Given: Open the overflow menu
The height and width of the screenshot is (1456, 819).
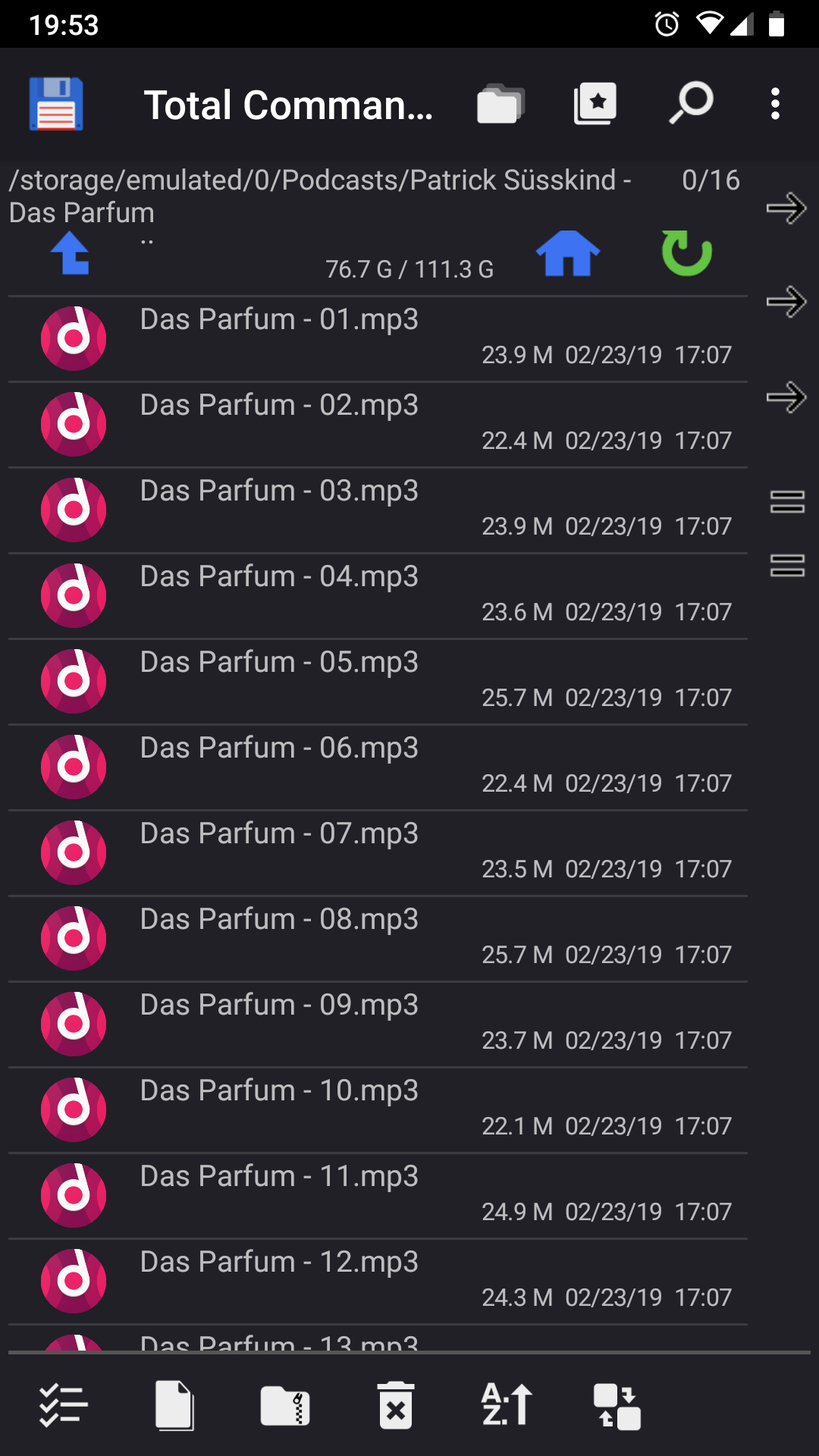Looking at the screenshot, I should coord(774,104).
